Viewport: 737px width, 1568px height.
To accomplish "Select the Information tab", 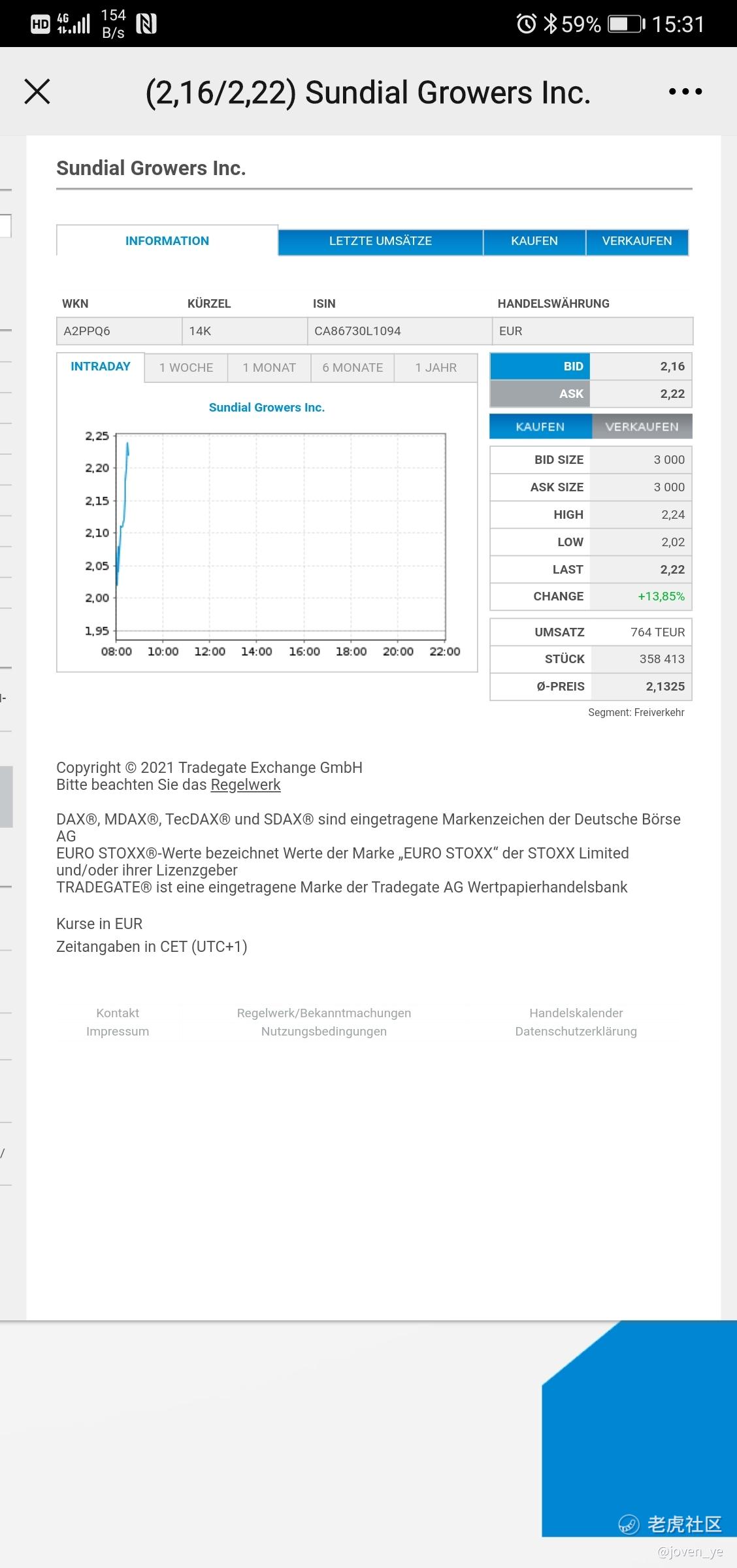I will [x=167, y=241].
